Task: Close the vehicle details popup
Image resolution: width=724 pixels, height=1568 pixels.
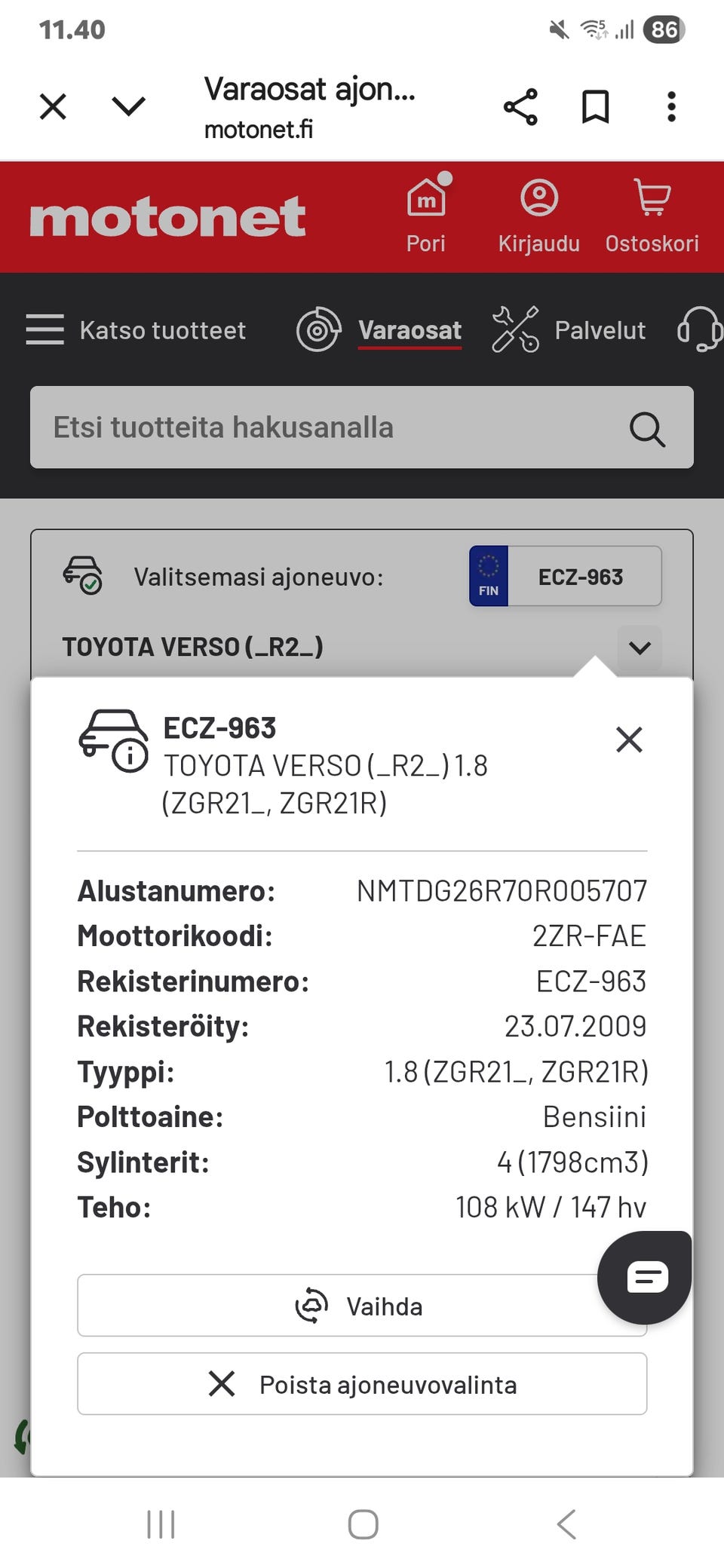Action: tap(629, 740)
